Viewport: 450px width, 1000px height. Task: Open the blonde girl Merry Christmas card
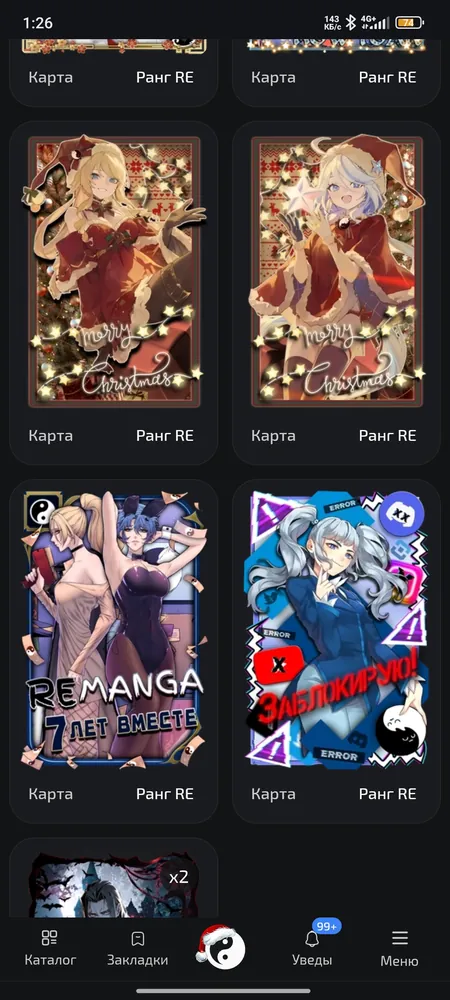(x=113, y=292)
